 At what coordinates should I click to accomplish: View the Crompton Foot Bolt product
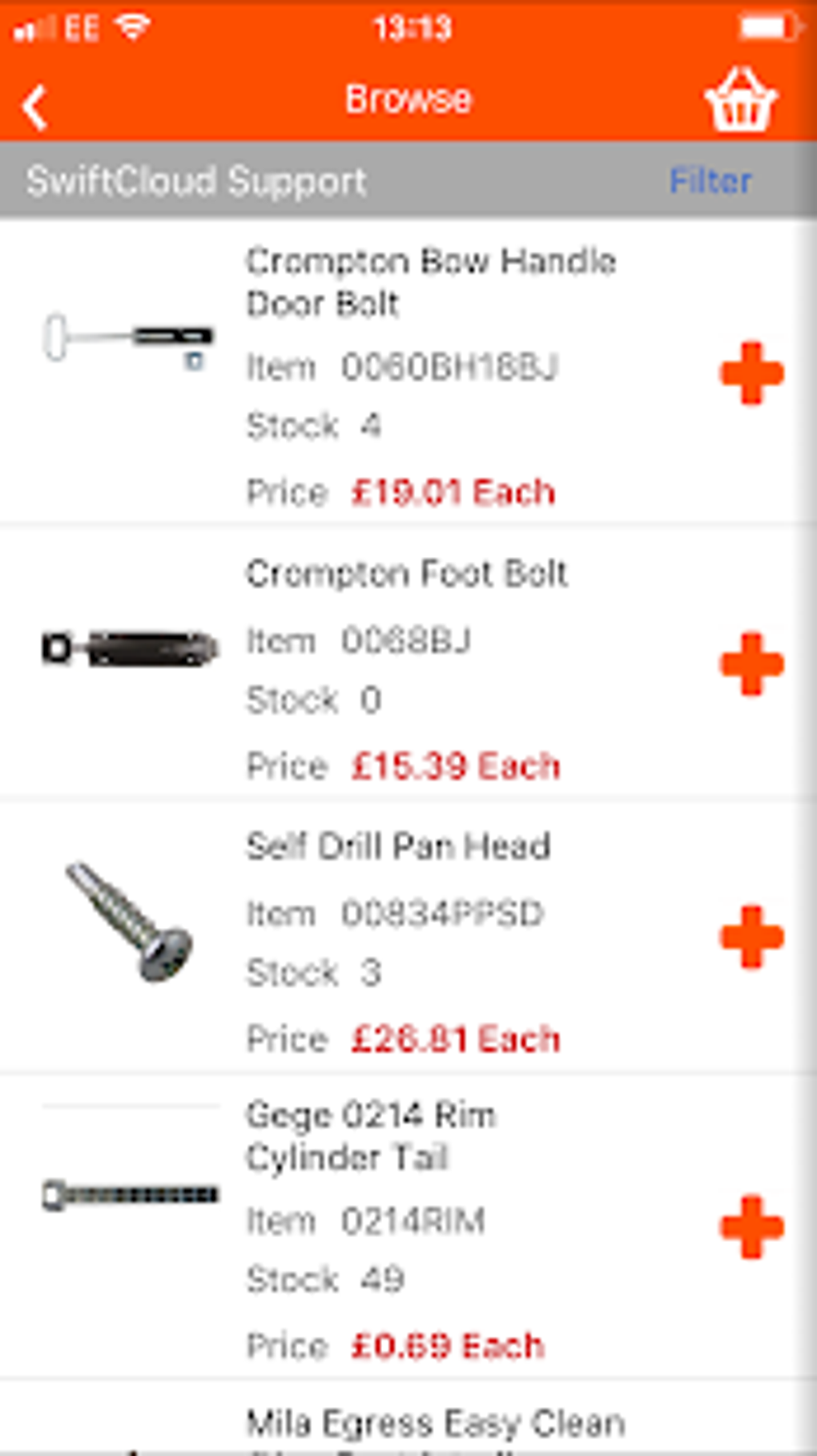(x=406, y=574)
